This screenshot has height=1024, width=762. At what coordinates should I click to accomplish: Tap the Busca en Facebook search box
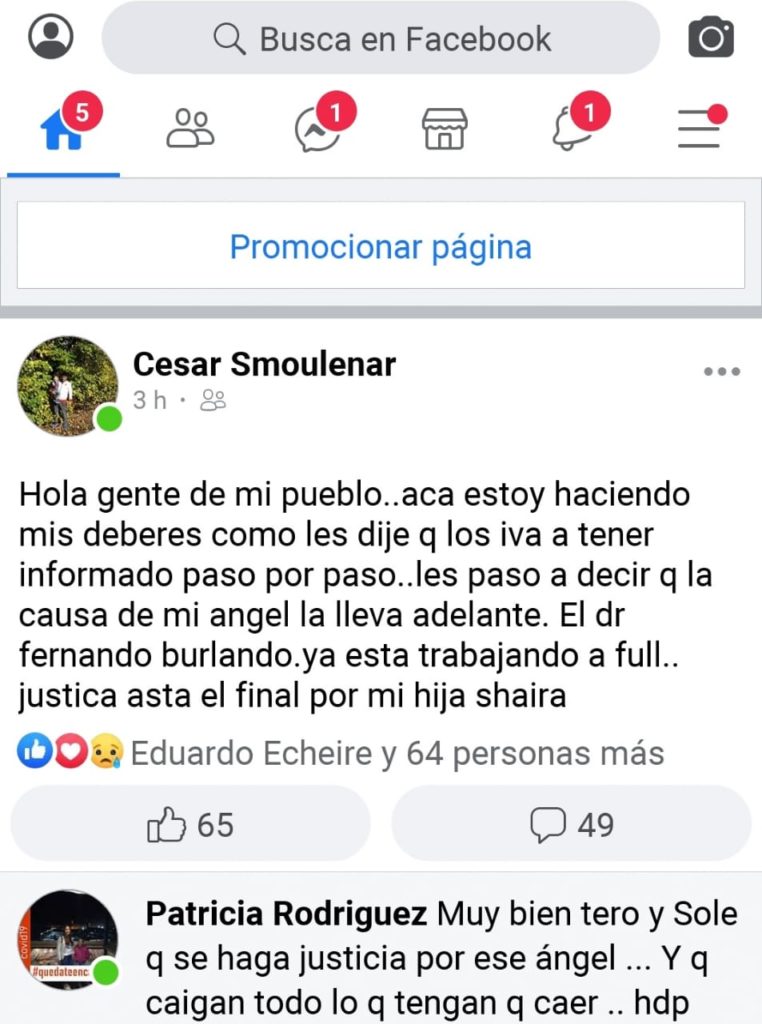381,39
